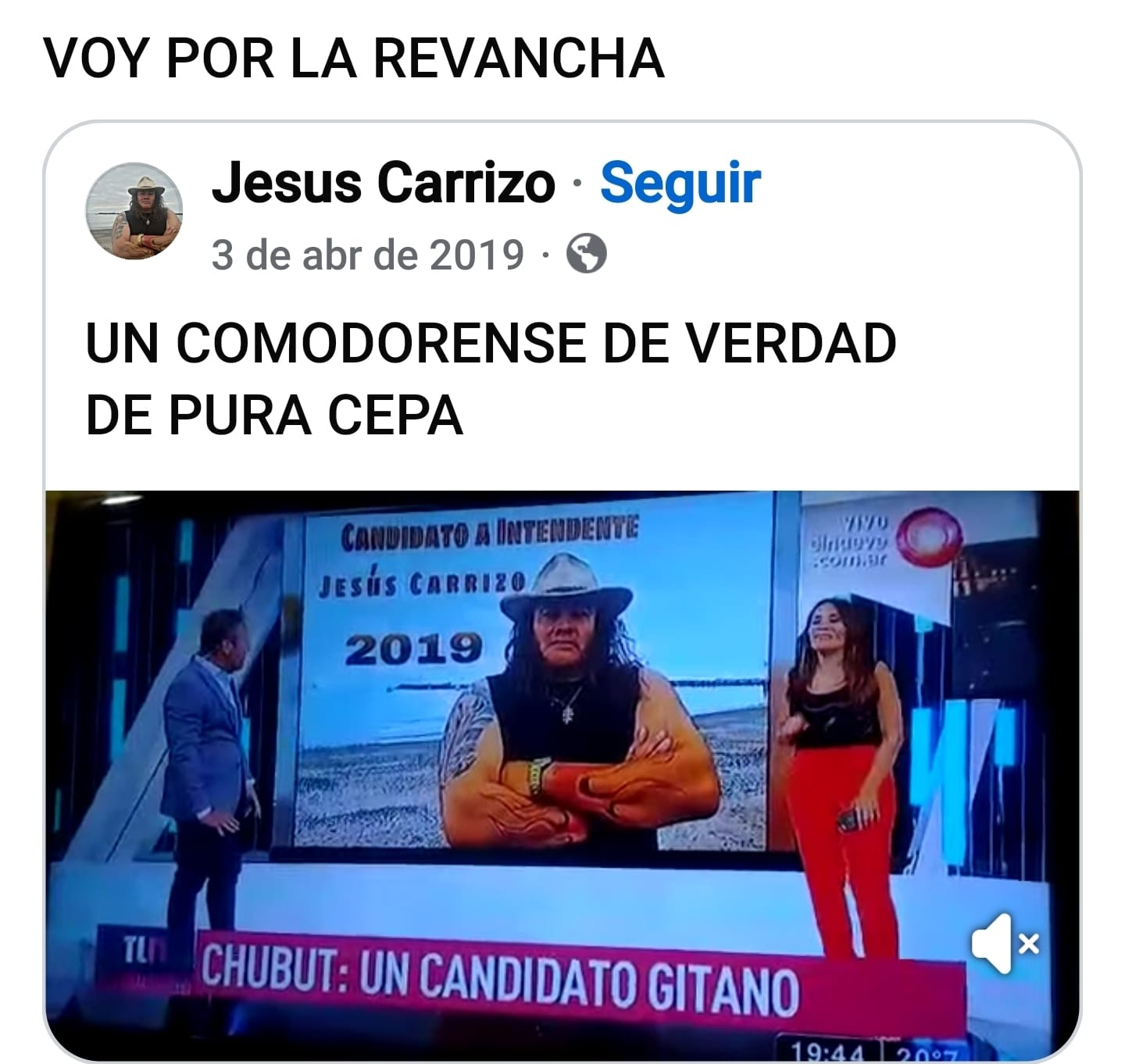Follow Jesus Carrizo with the Seguir link
The width and height of the screenshot is (1125, 1064).
tap(680, 184)
